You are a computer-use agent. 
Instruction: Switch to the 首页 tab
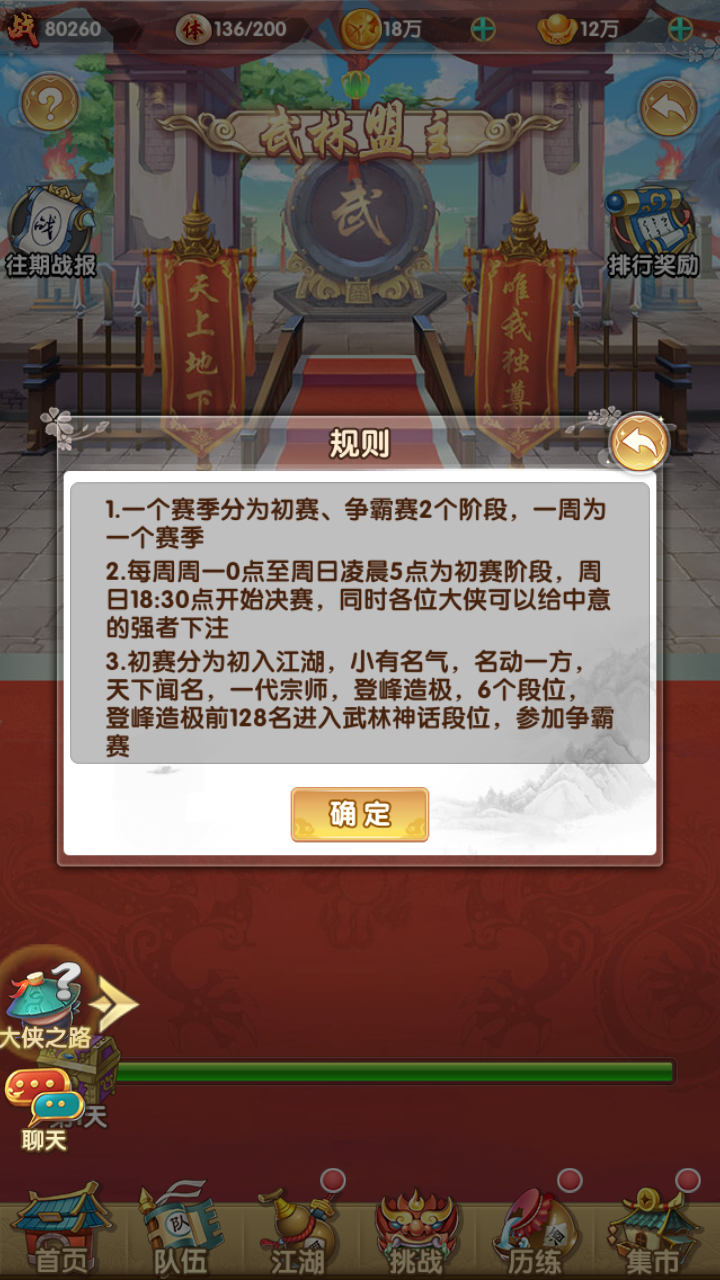coord(62,1228)
